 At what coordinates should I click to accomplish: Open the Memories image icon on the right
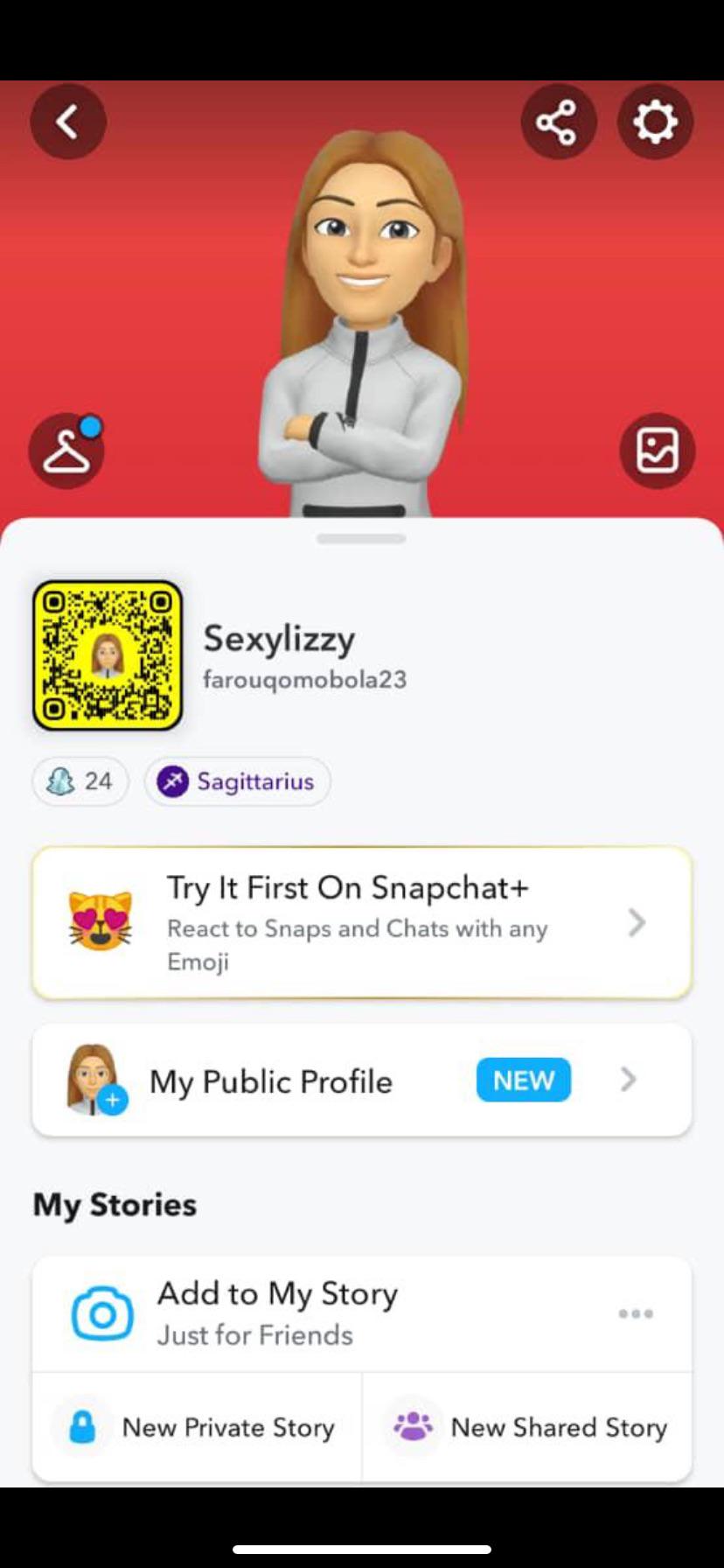point(657,450)
